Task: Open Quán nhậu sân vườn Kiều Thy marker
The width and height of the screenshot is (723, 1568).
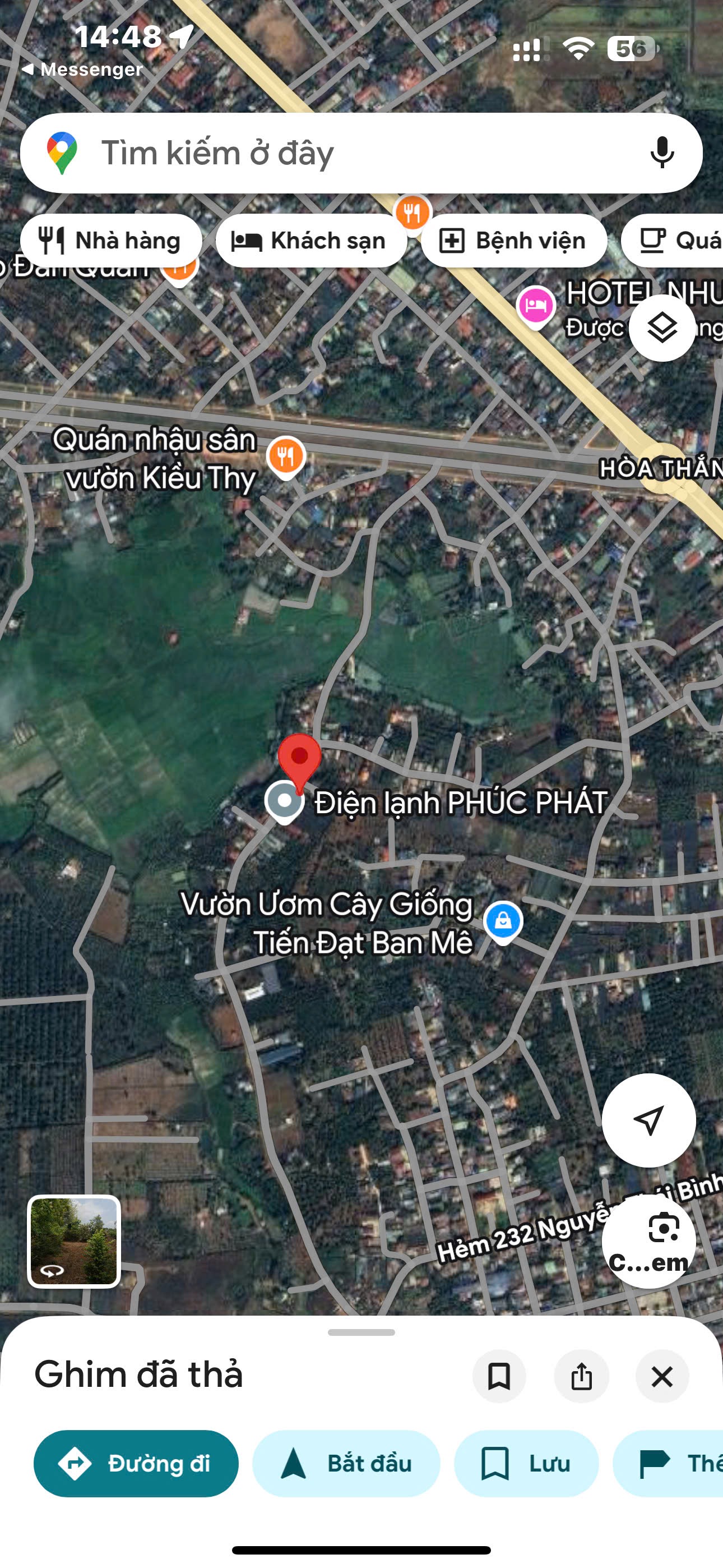Action: pyautogui.click(x=285, y=455)
